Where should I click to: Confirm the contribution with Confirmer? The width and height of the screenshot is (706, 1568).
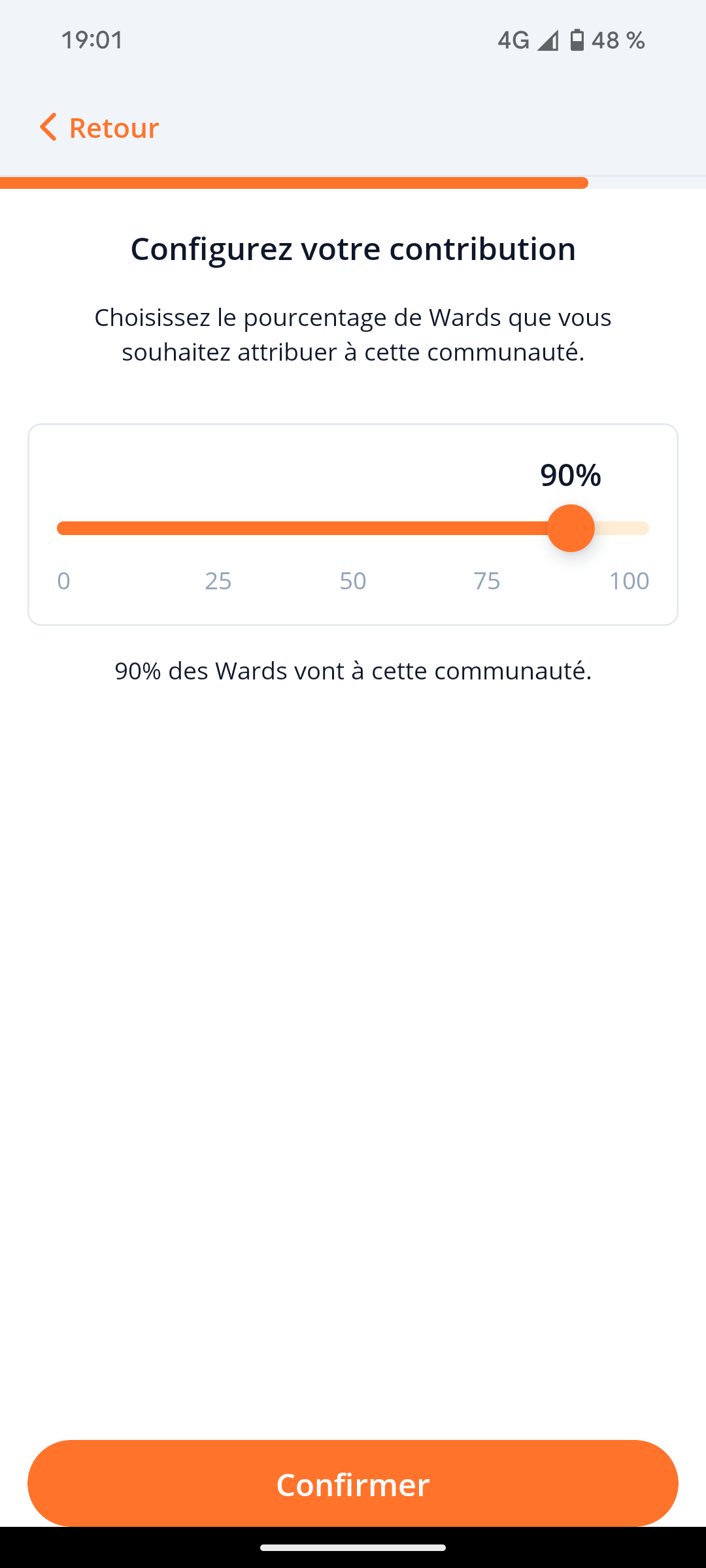pyautogui.click(x=353, y=1483)
